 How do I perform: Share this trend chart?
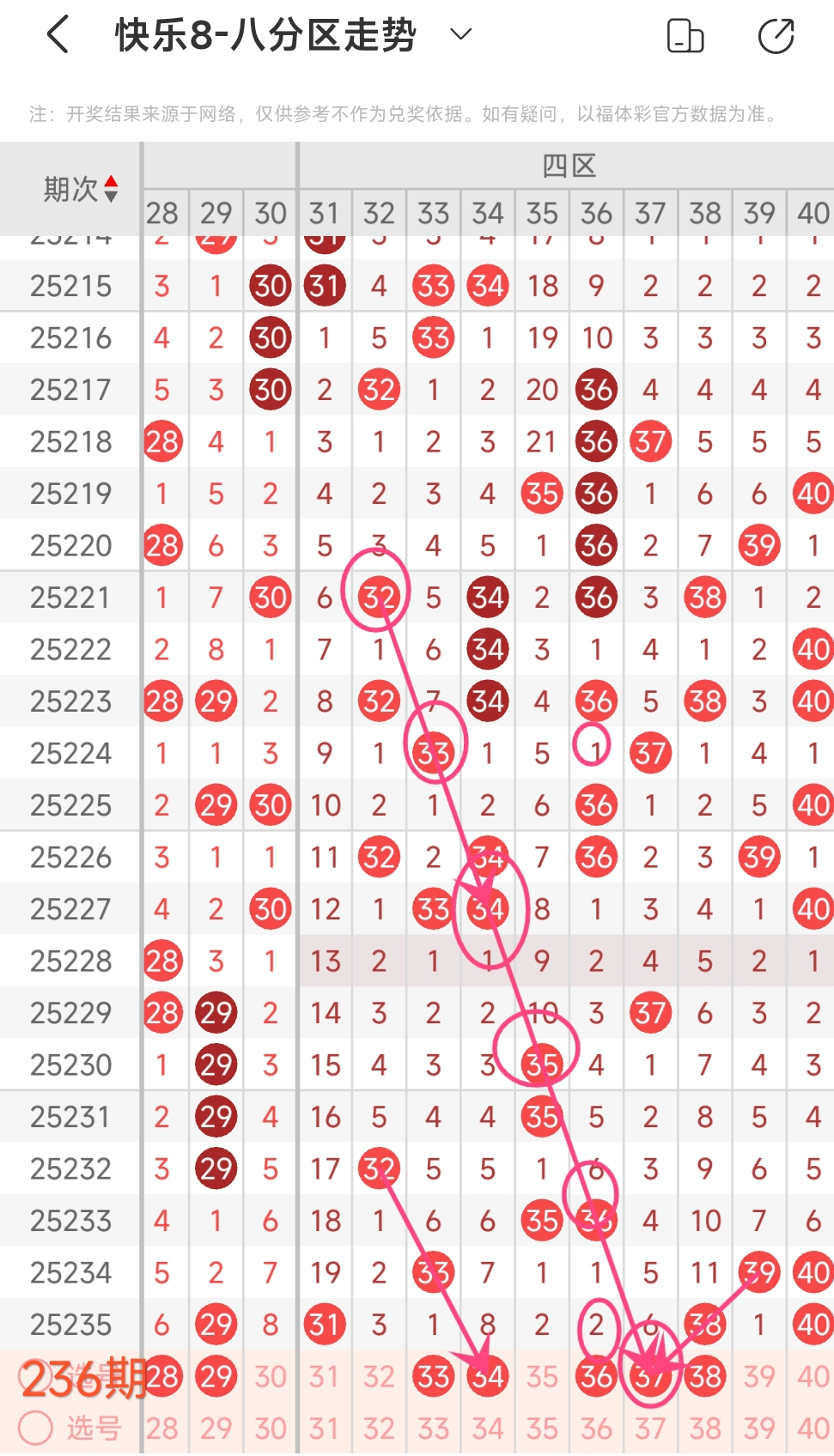click(x=776, y=36)
